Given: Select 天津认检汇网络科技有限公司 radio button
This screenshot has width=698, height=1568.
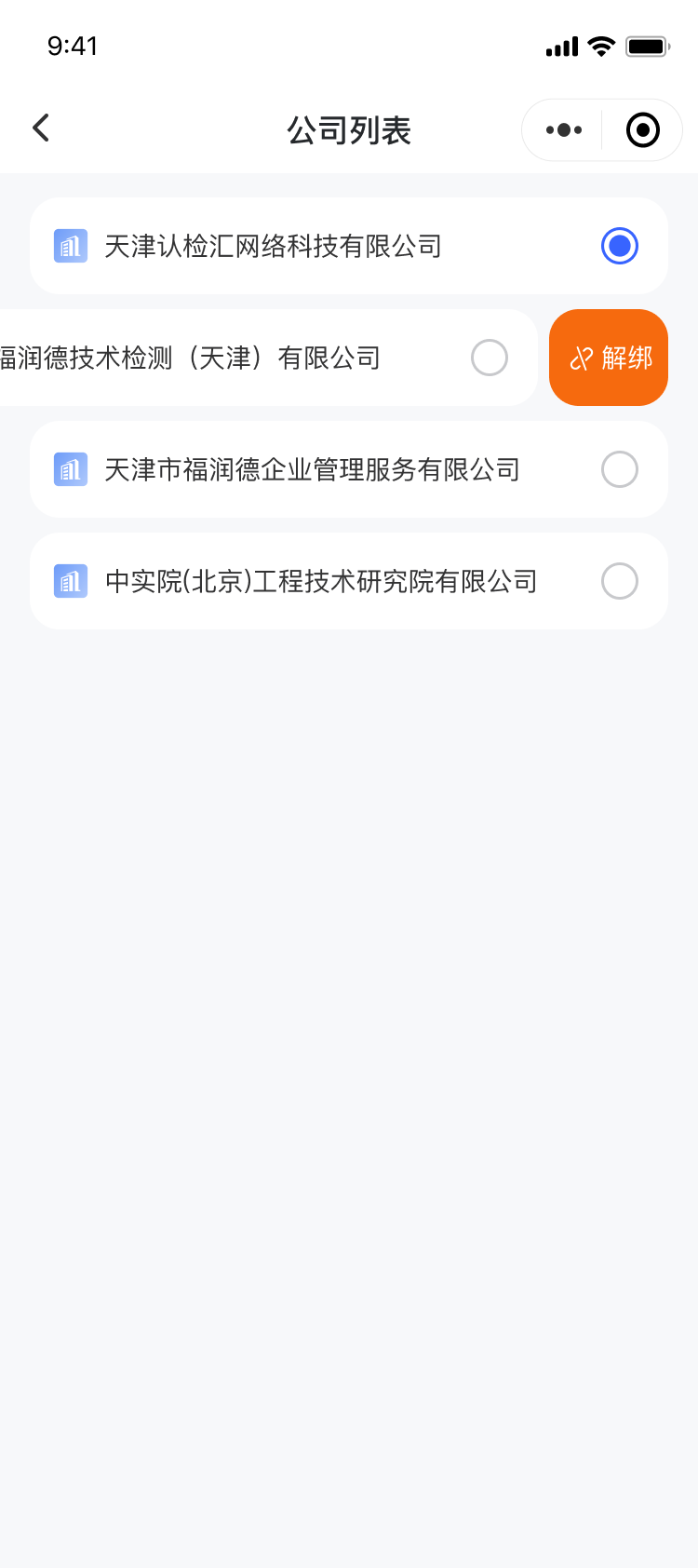Looking at the screenshot, I should pos(620,246).
